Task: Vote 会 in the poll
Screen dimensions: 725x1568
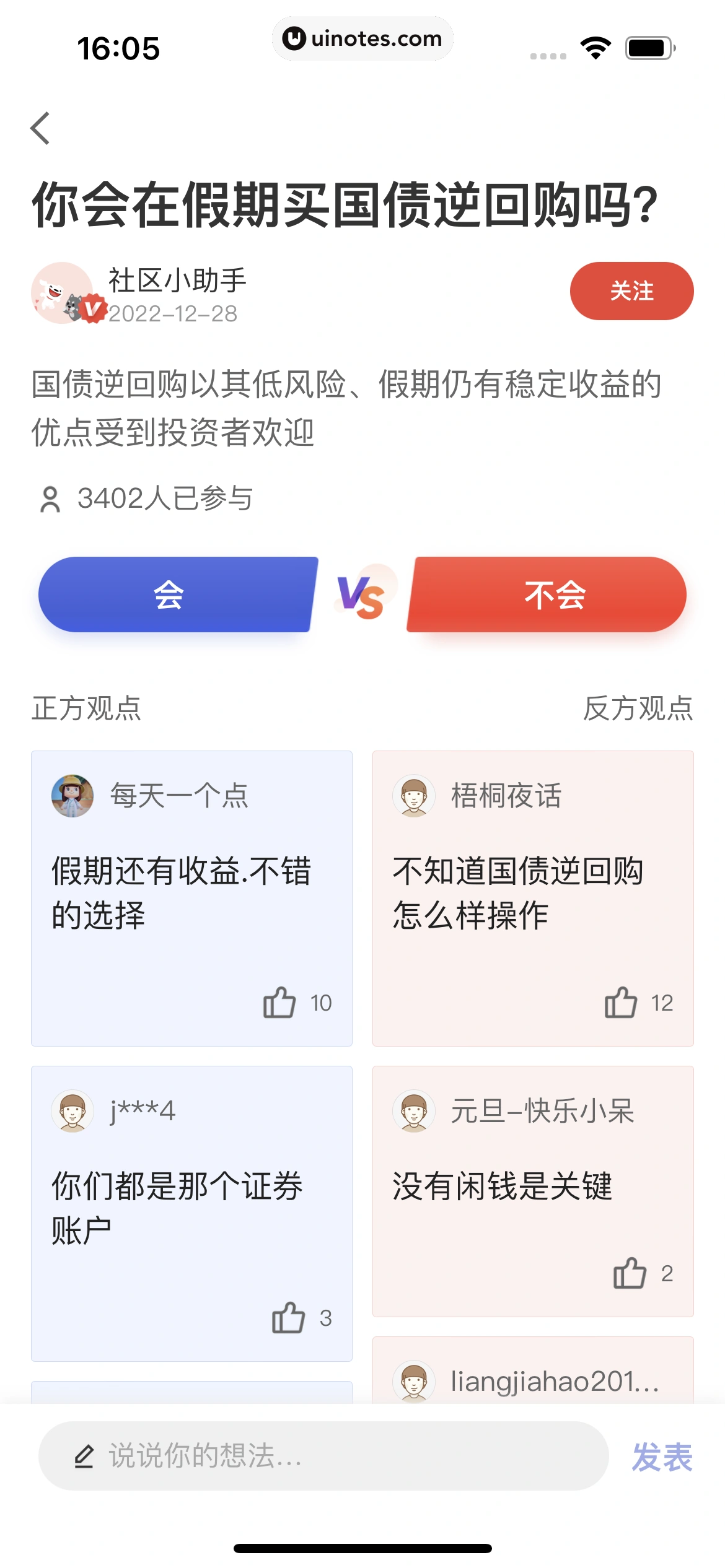Action: tap(177, 595)
